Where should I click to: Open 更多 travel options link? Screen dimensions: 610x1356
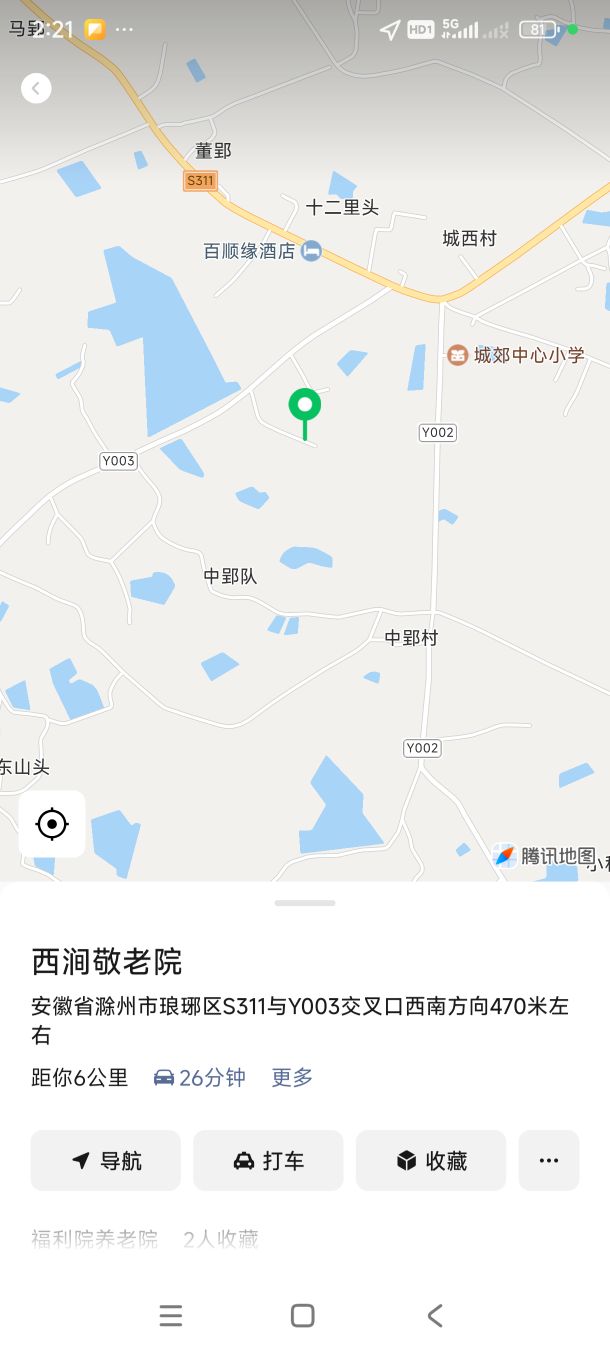(x=292, y=1077)
